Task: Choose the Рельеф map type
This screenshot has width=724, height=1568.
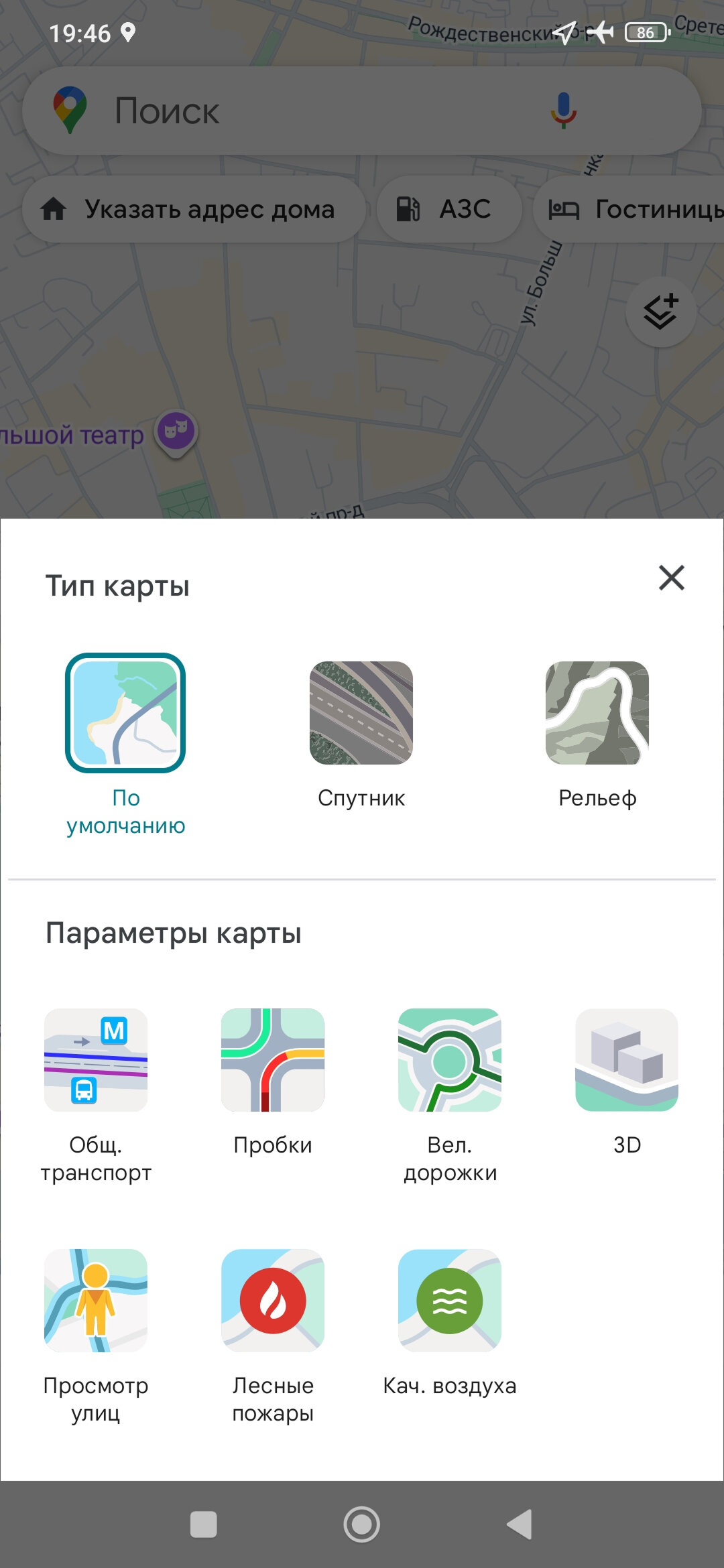Action: click(597, 713)
